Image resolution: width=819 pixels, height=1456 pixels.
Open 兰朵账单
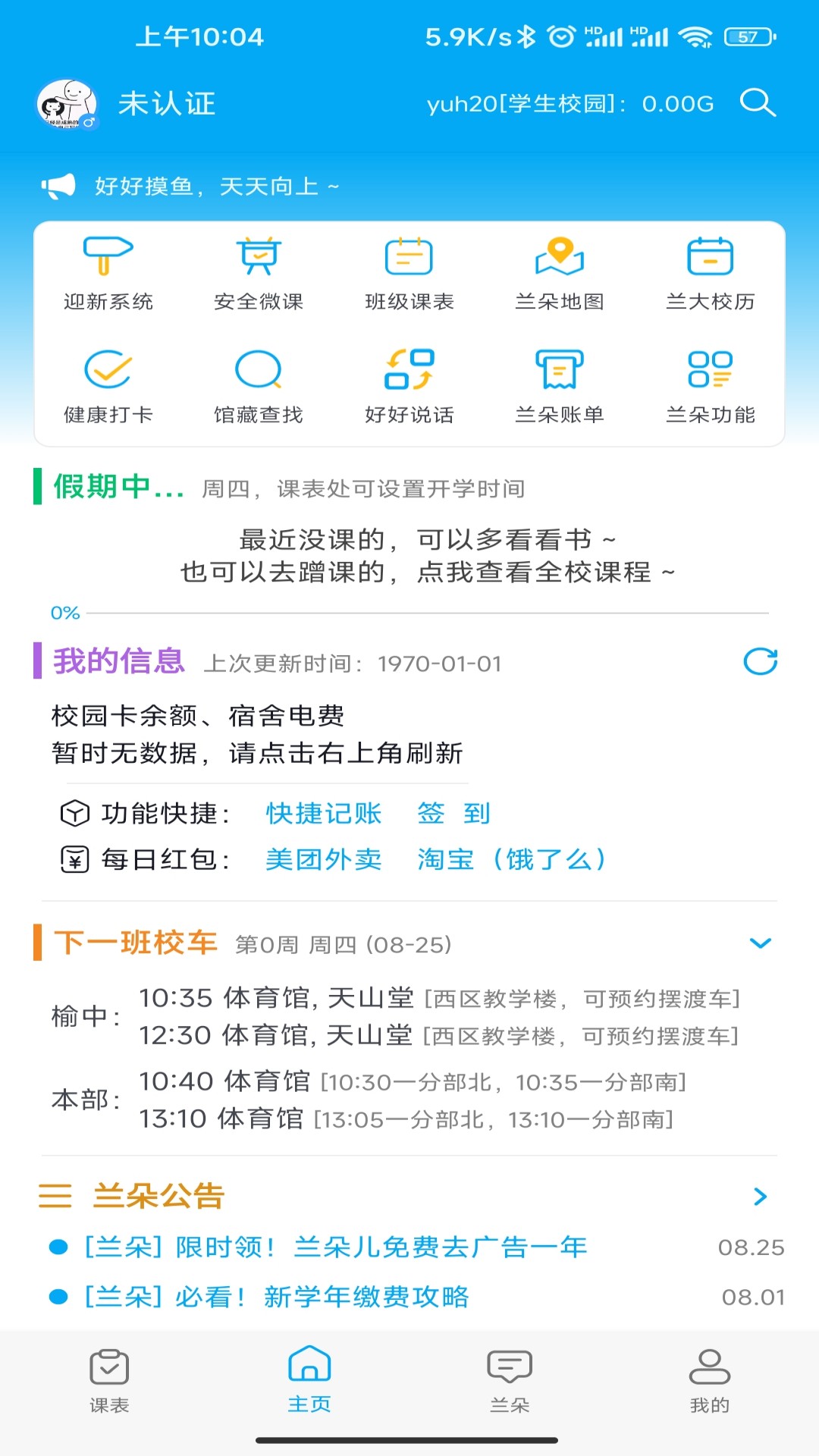560,387
